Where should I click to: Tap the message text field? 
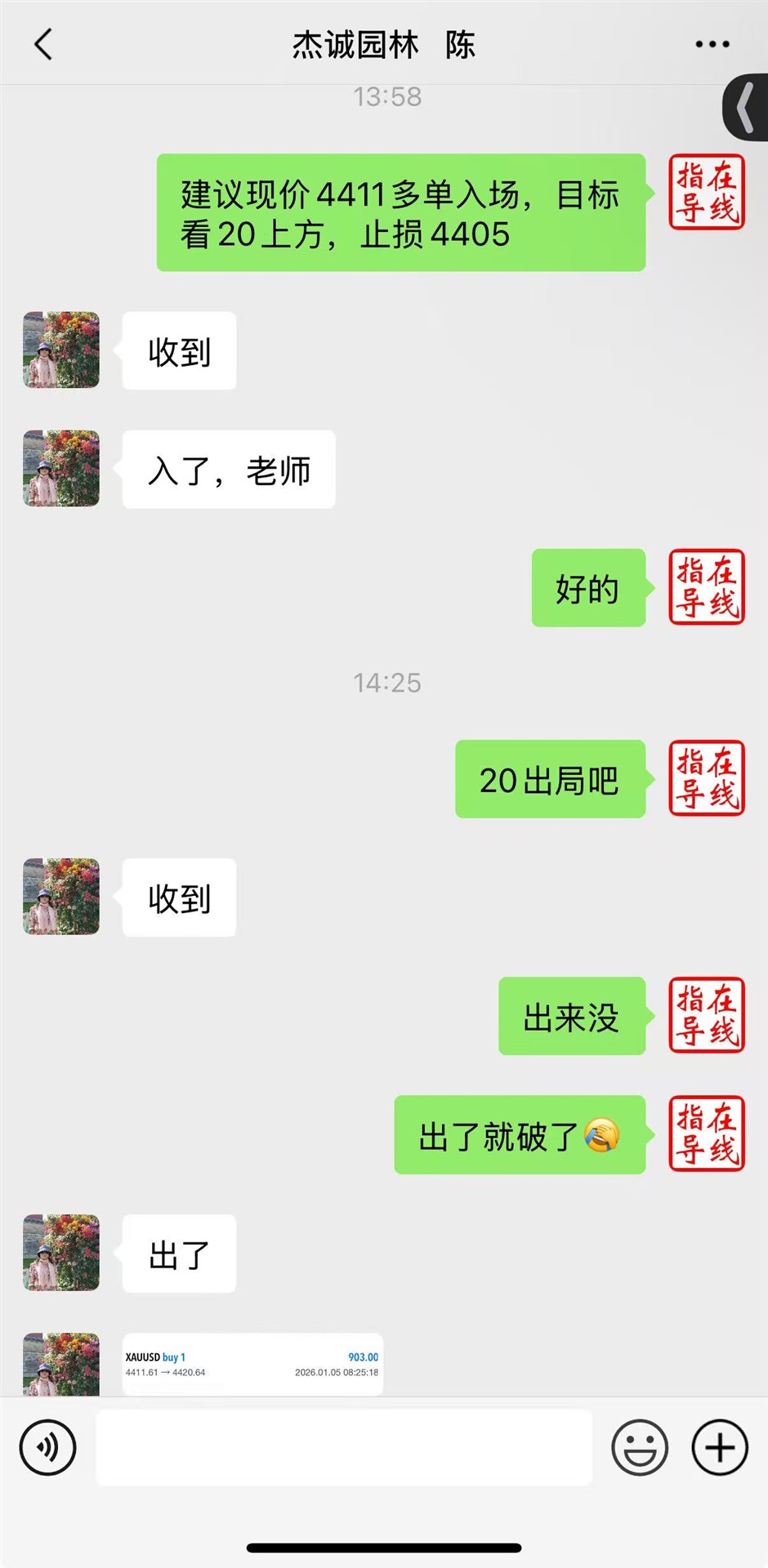click(x=343, y=1447)
